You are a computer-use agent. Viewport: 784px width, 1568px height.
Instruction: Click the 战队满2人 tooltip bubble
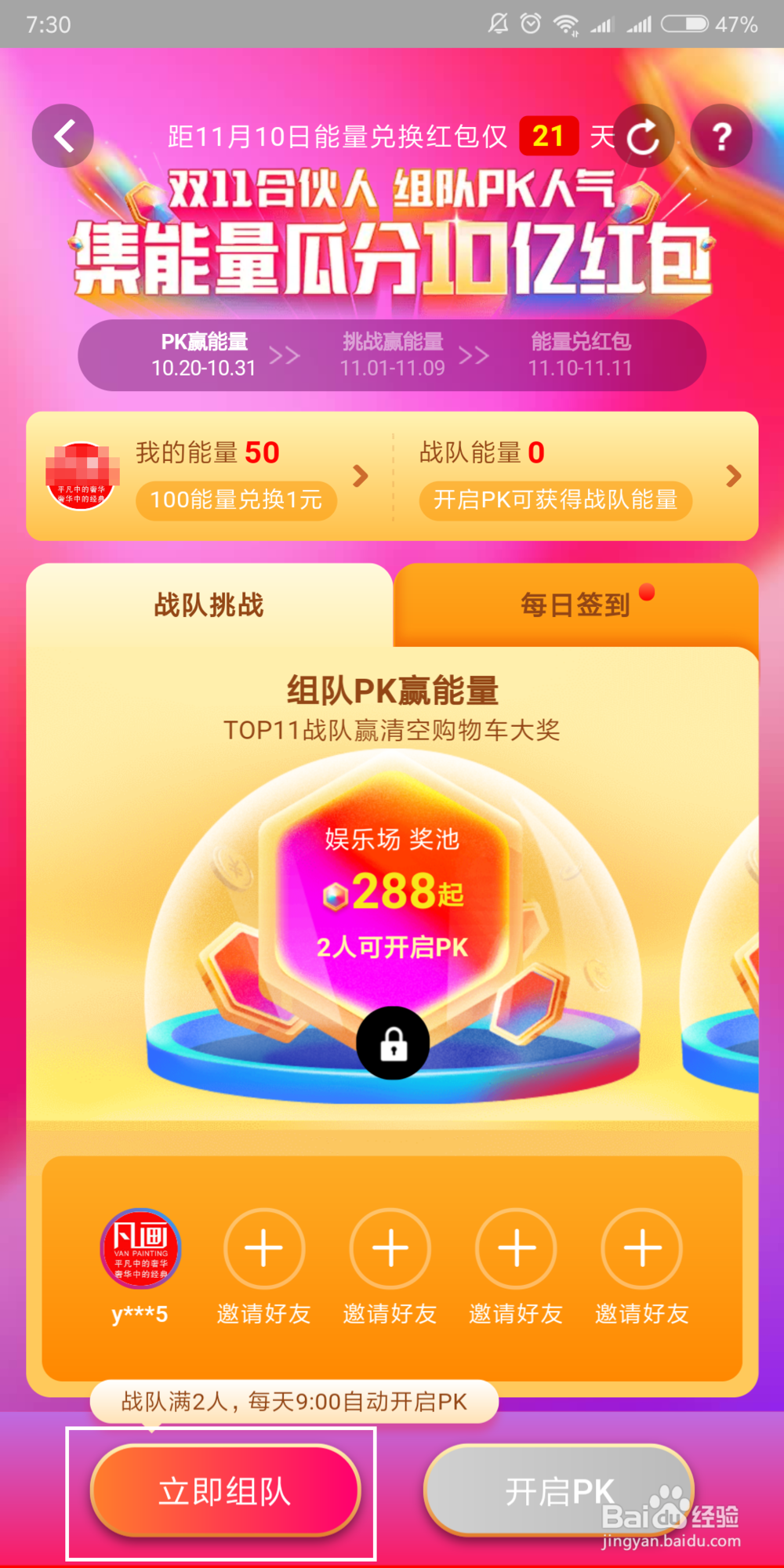(x=294, y=1401)
